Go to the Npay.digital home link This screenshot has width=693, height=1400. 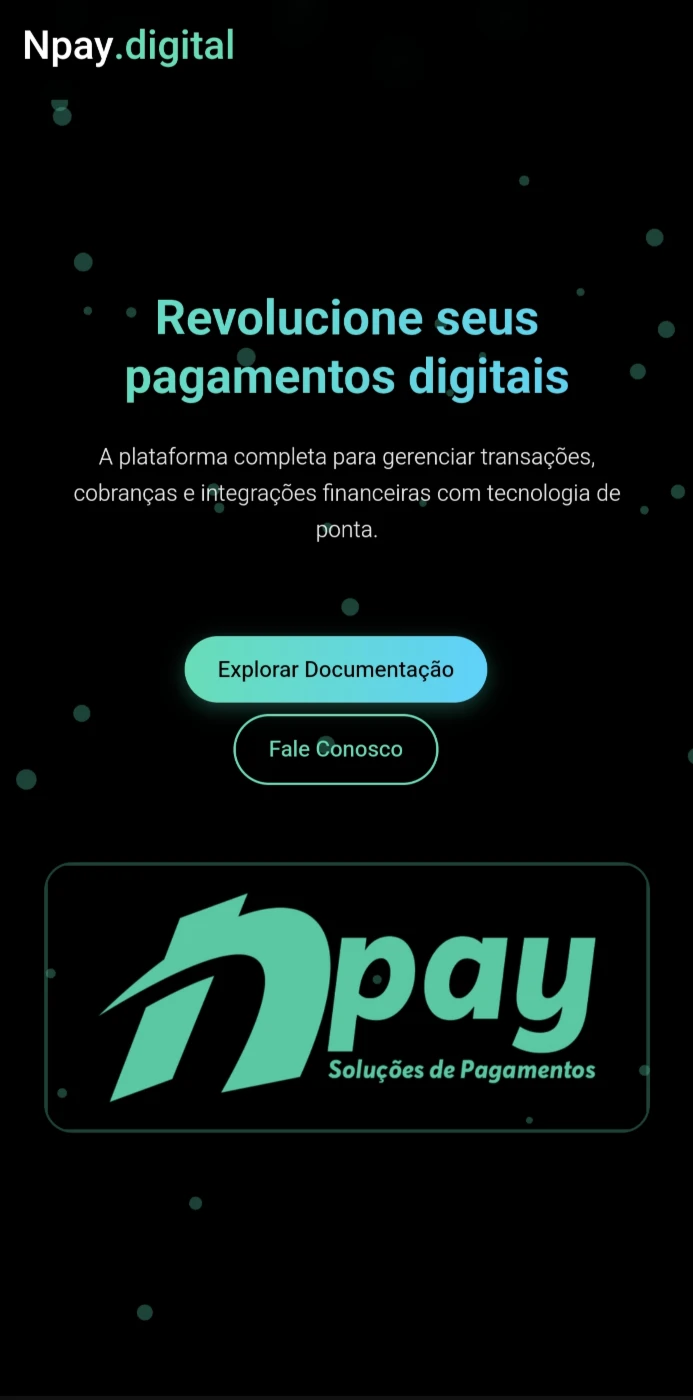point(129,46)
